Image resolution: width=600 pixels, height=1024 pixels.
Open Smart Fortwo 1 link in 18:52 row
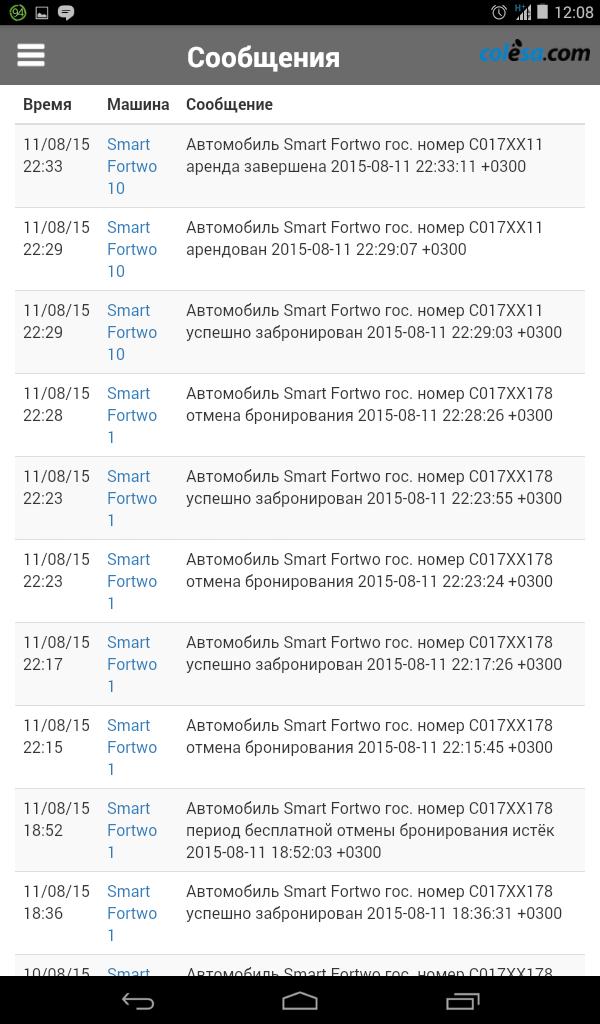point(131,830)
